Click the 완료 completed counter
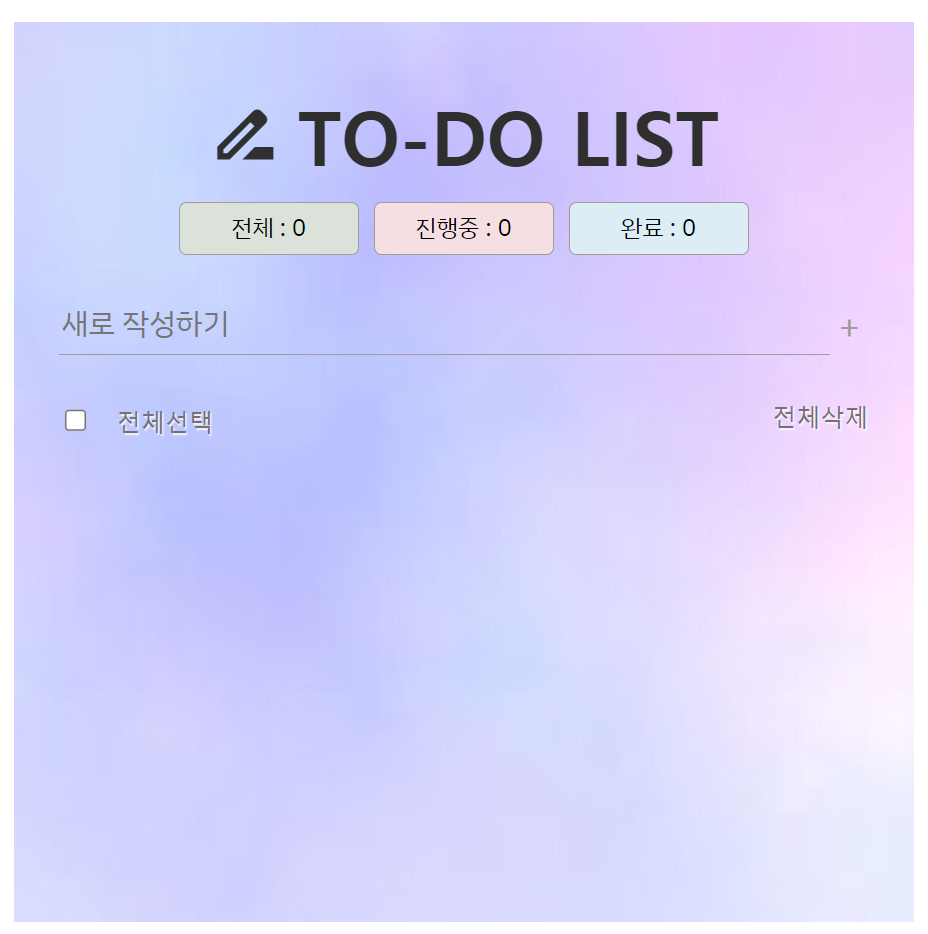 point(658,228)
